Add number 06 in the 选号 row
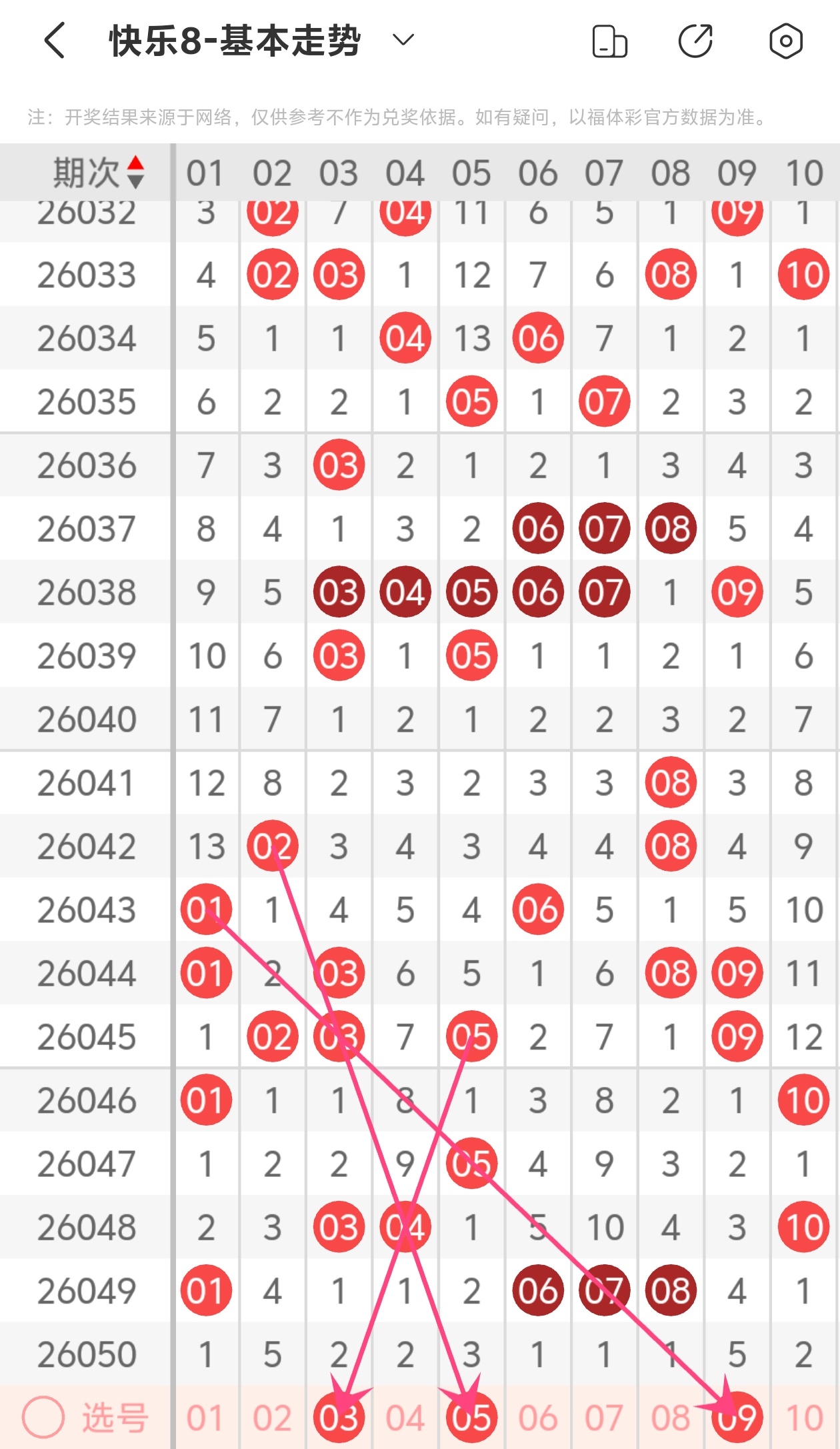 click(538, 1418)
